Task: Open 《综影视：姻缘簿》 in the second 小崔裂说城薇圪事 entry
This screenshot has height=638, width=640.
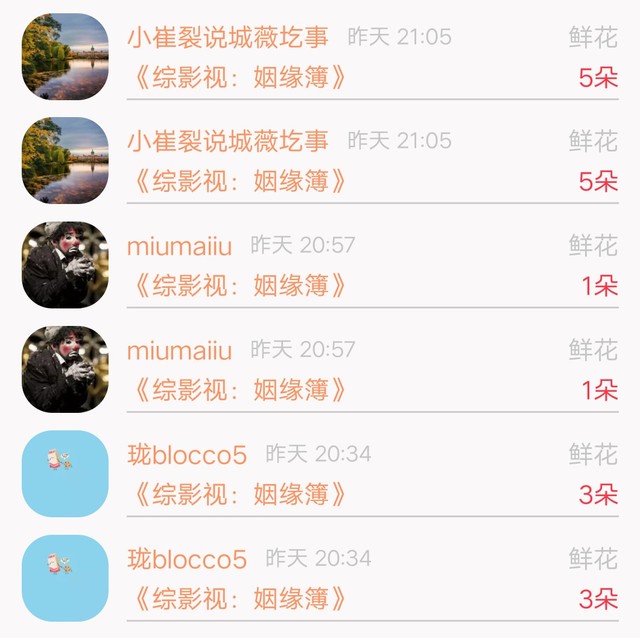Action: 239,181
